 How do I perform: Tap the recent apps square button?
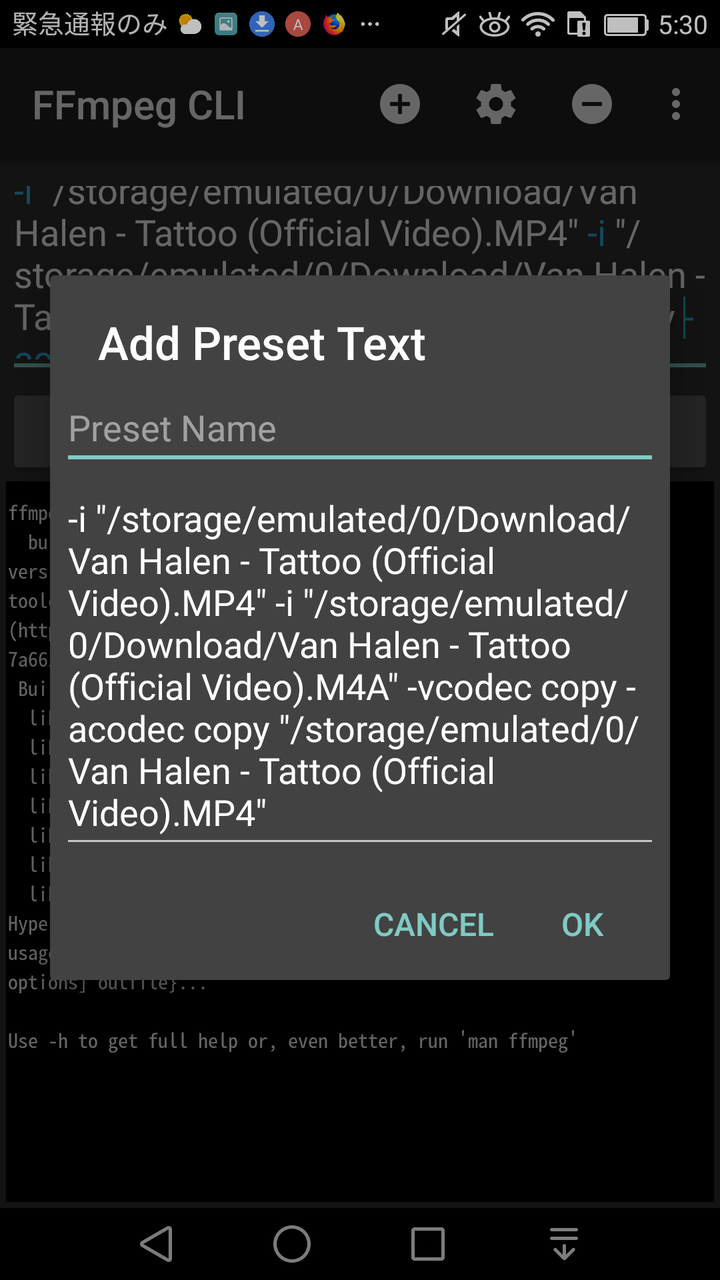427,1242
